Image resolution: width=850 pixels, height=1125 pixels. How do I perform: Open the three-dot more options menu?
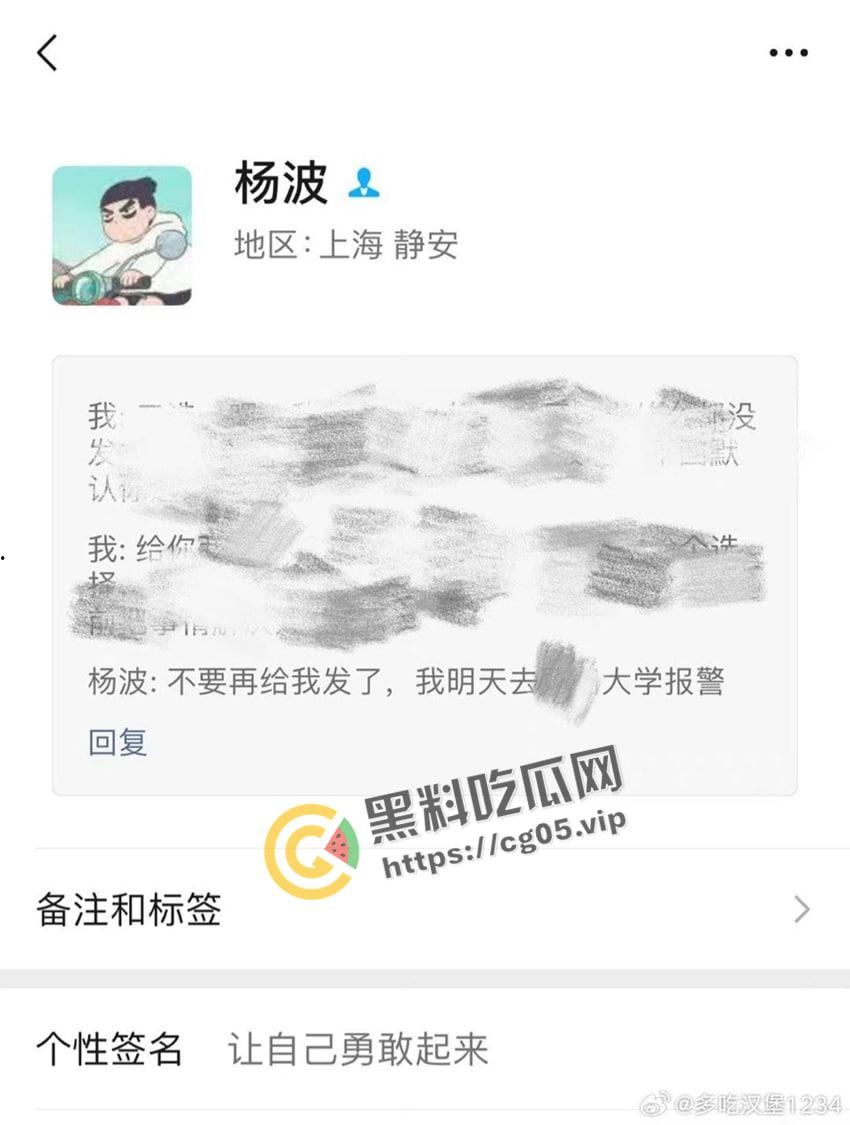pos(788,53)
